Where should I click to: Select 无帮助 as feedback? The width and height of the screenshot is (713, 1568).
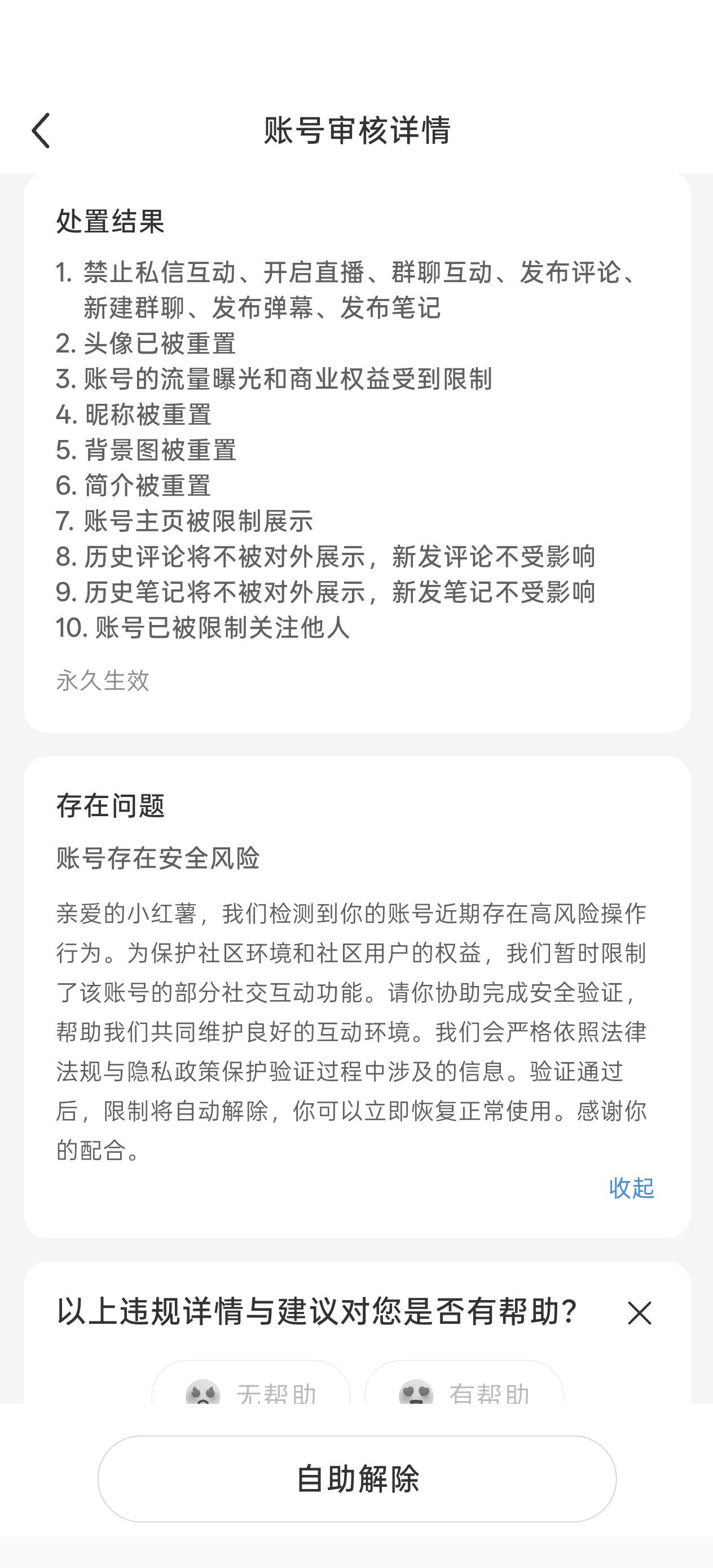click(251, 1384)
